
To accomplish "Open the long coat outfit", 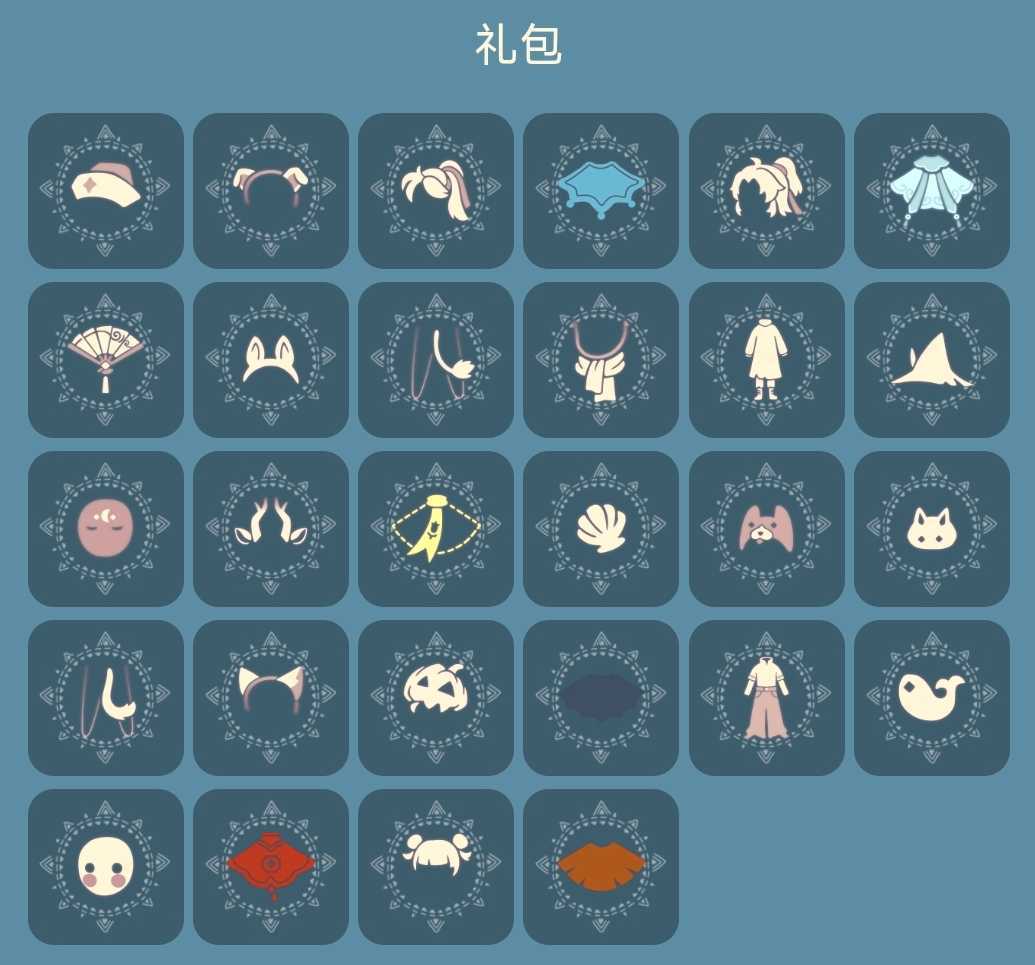I will click(x=767, y=360).
